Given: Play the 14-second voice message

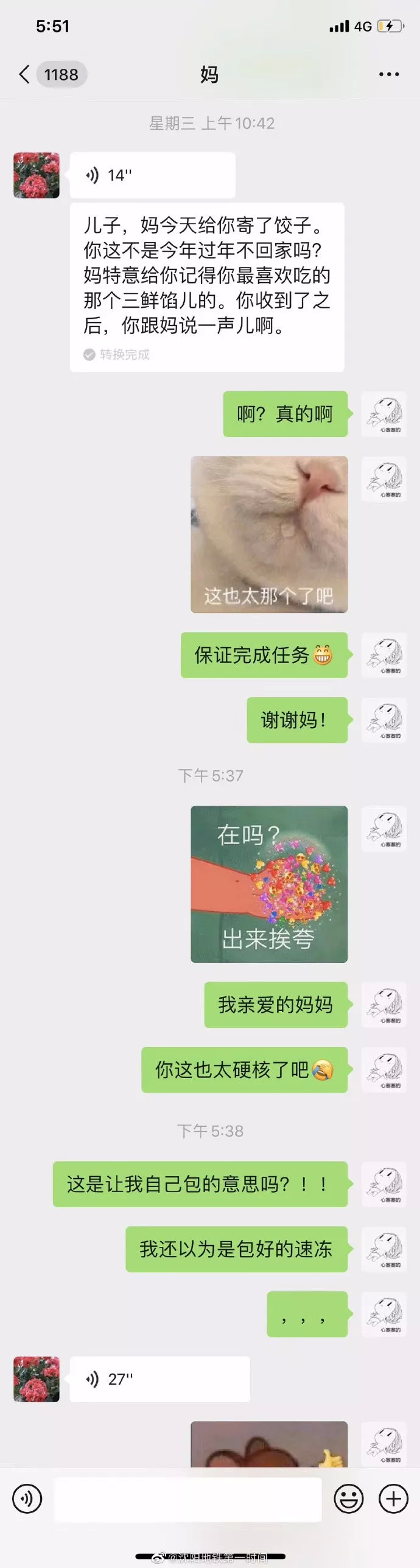Looking at the screenshot, I should pyautogui.click(x=152, y=176).
